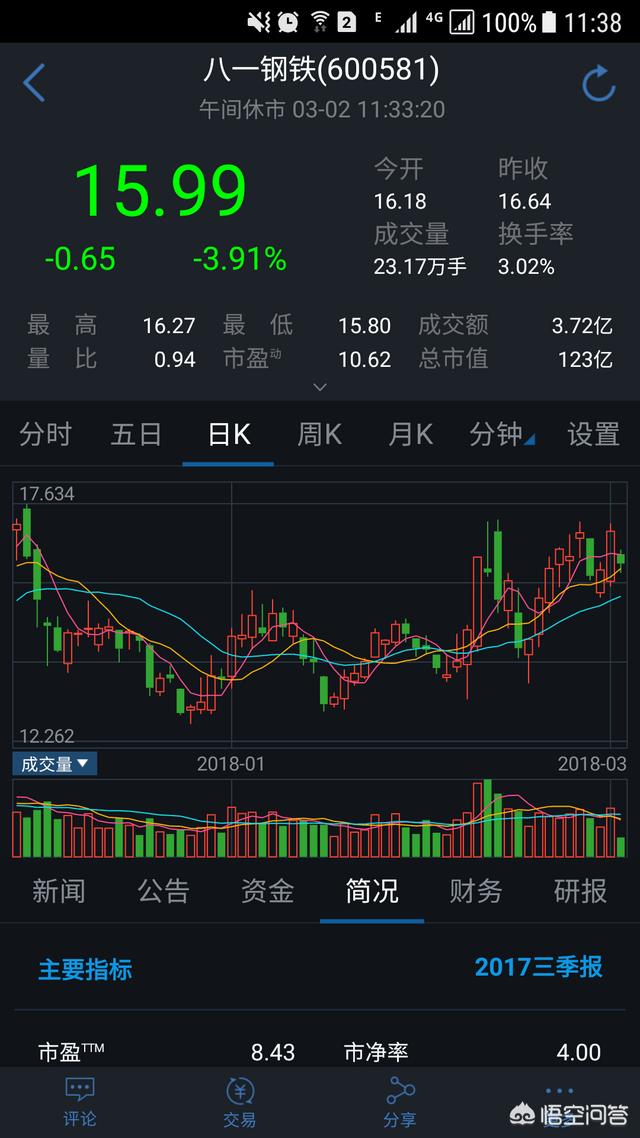
Task: Switch to the 研报 tab
Action: 580,891
